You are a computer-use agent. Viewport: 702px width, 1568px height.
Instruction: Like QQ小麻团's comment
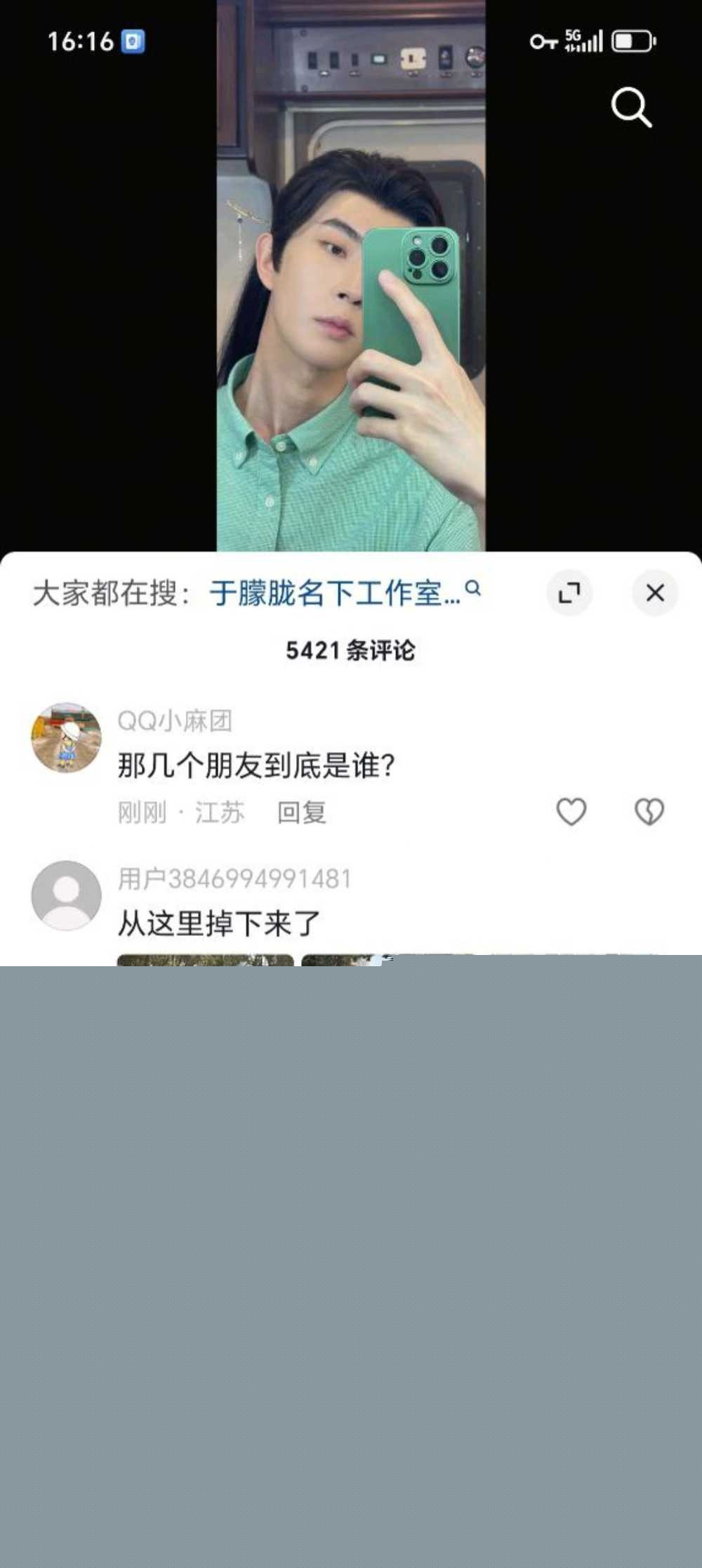pyautogui.click(x=571, y=812)
